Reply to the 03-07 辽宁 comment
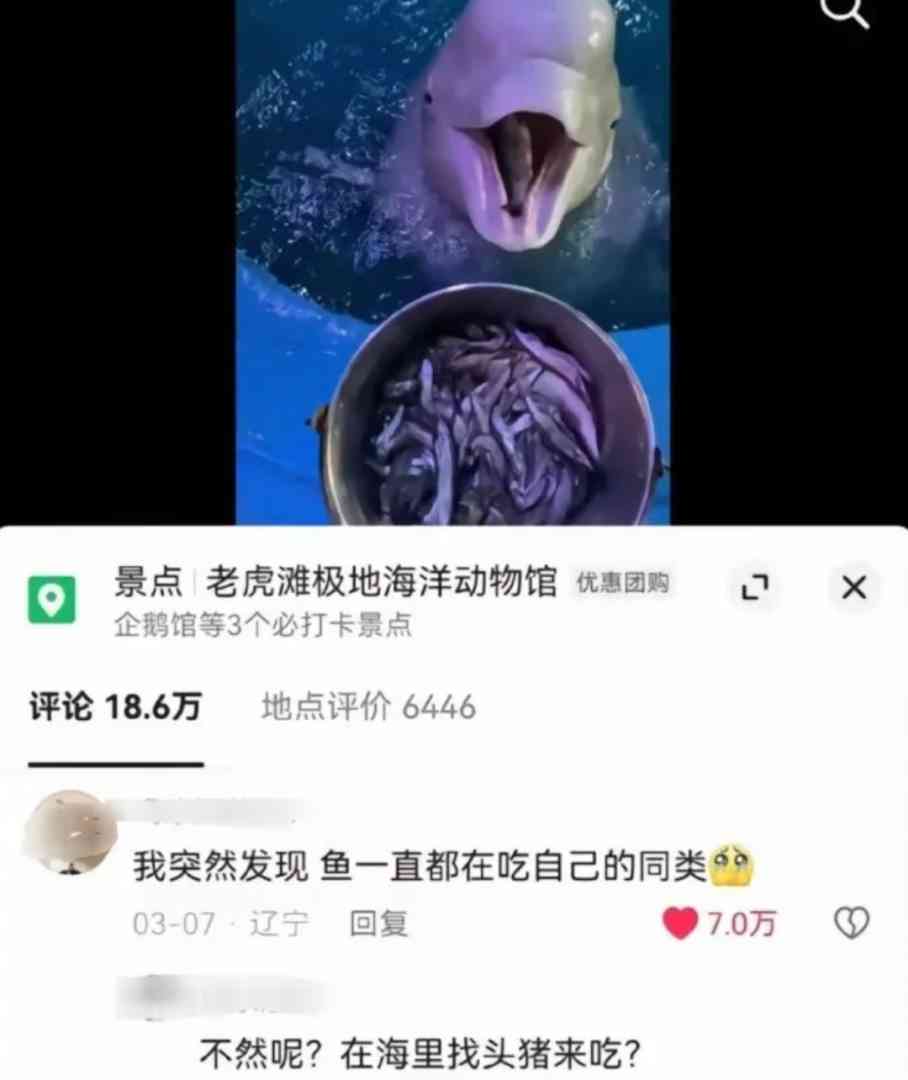This screenshot has height=1080, width=908. tap(378, 923)
